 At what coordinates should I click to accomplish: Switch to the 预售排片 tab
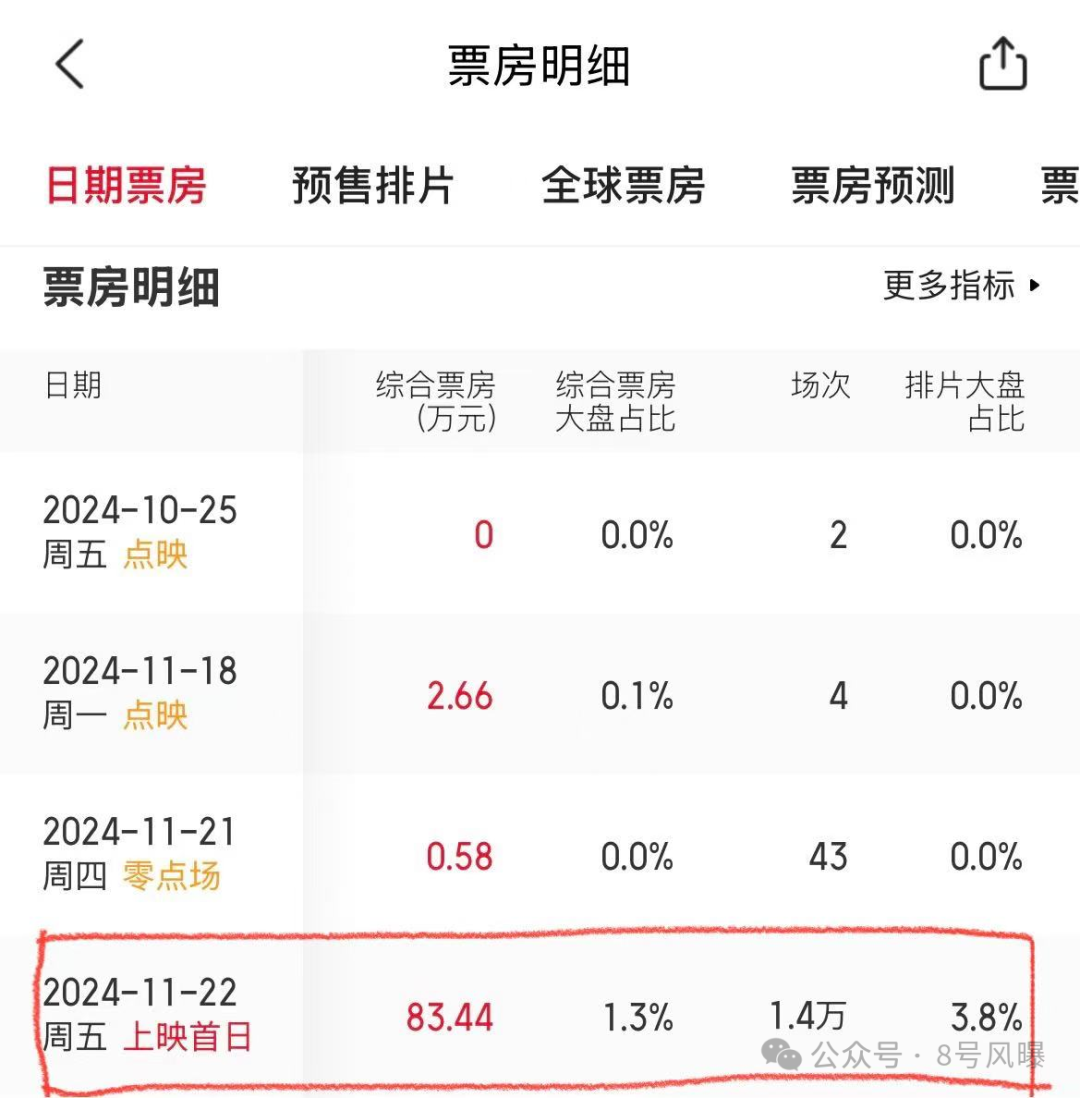[373, 186]
